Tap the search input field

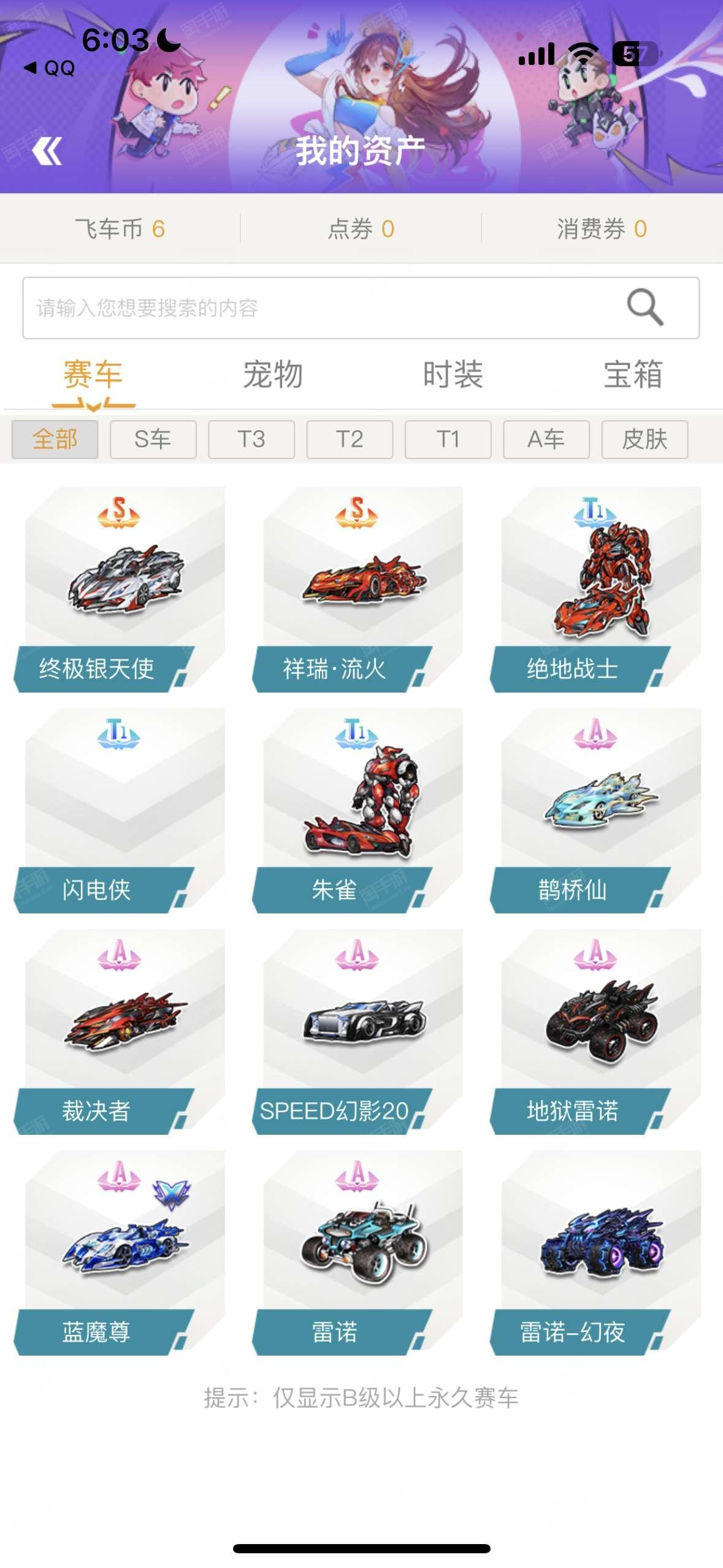(319, 308)
